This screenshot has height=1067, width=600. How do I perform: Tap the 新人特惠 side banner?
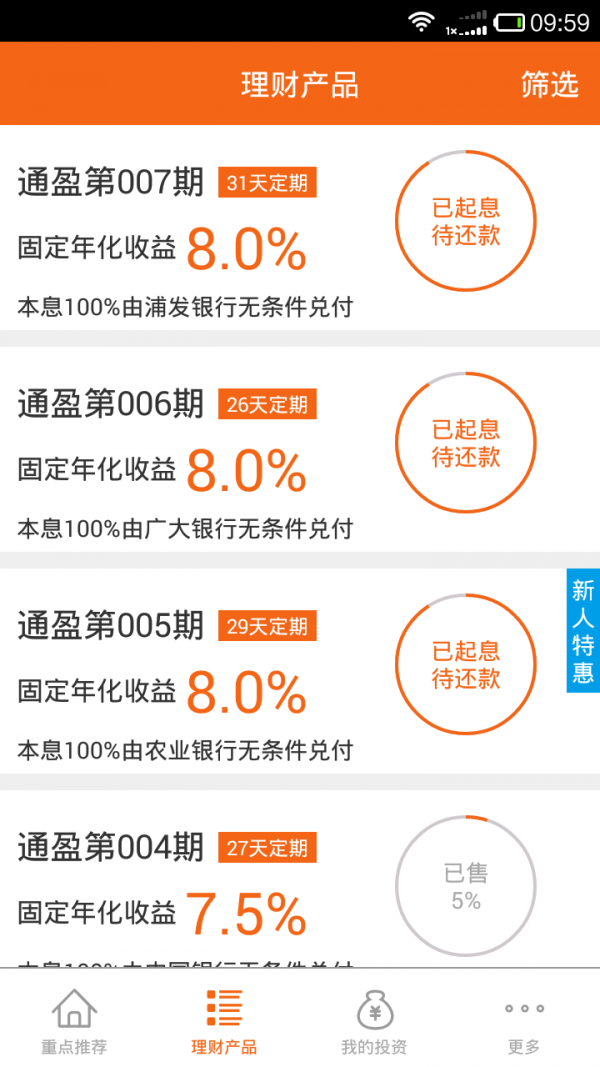(583, 631)
